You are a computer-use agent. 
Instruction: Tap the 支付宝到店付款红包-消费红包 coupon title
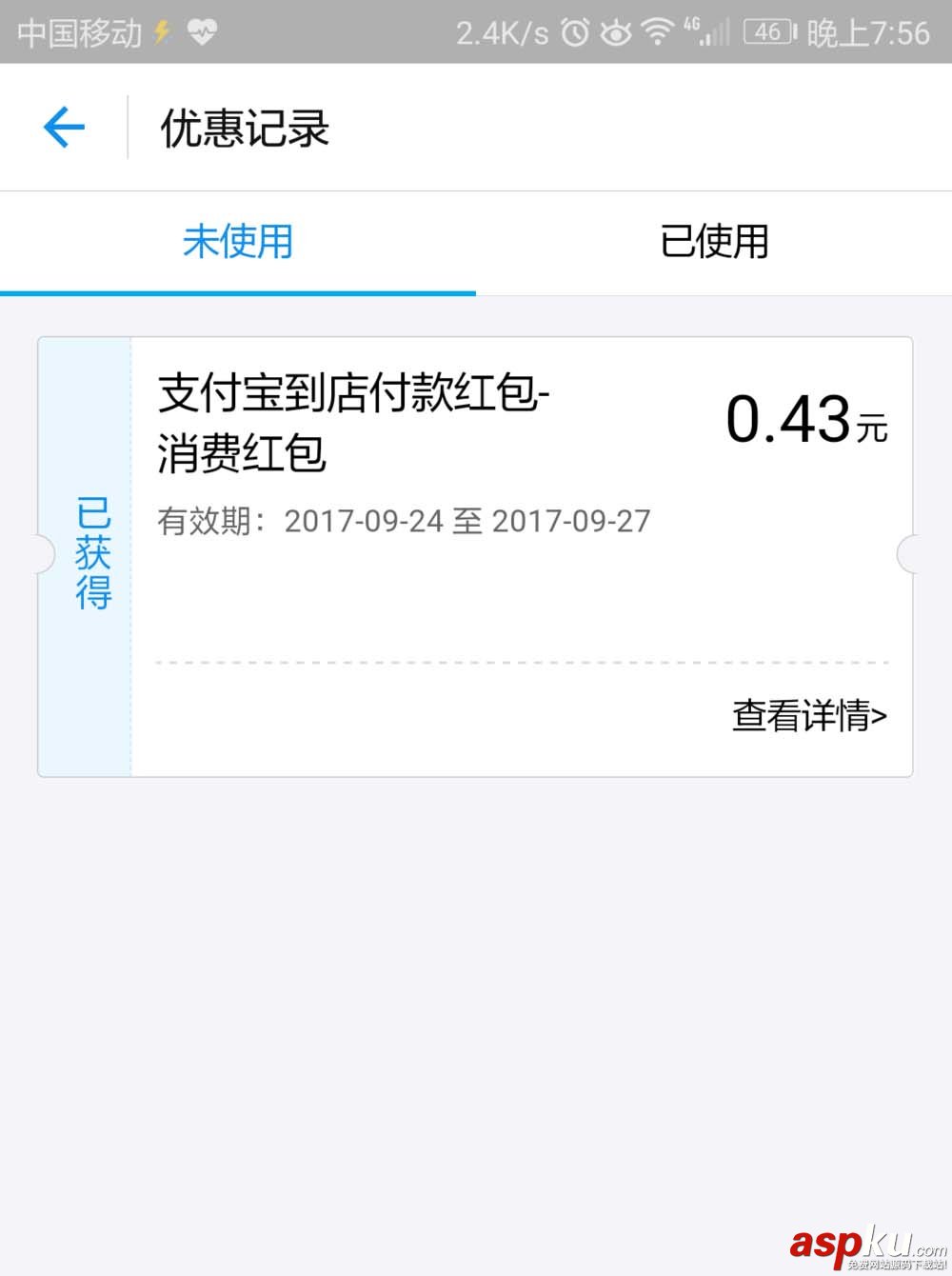point(352,419)
